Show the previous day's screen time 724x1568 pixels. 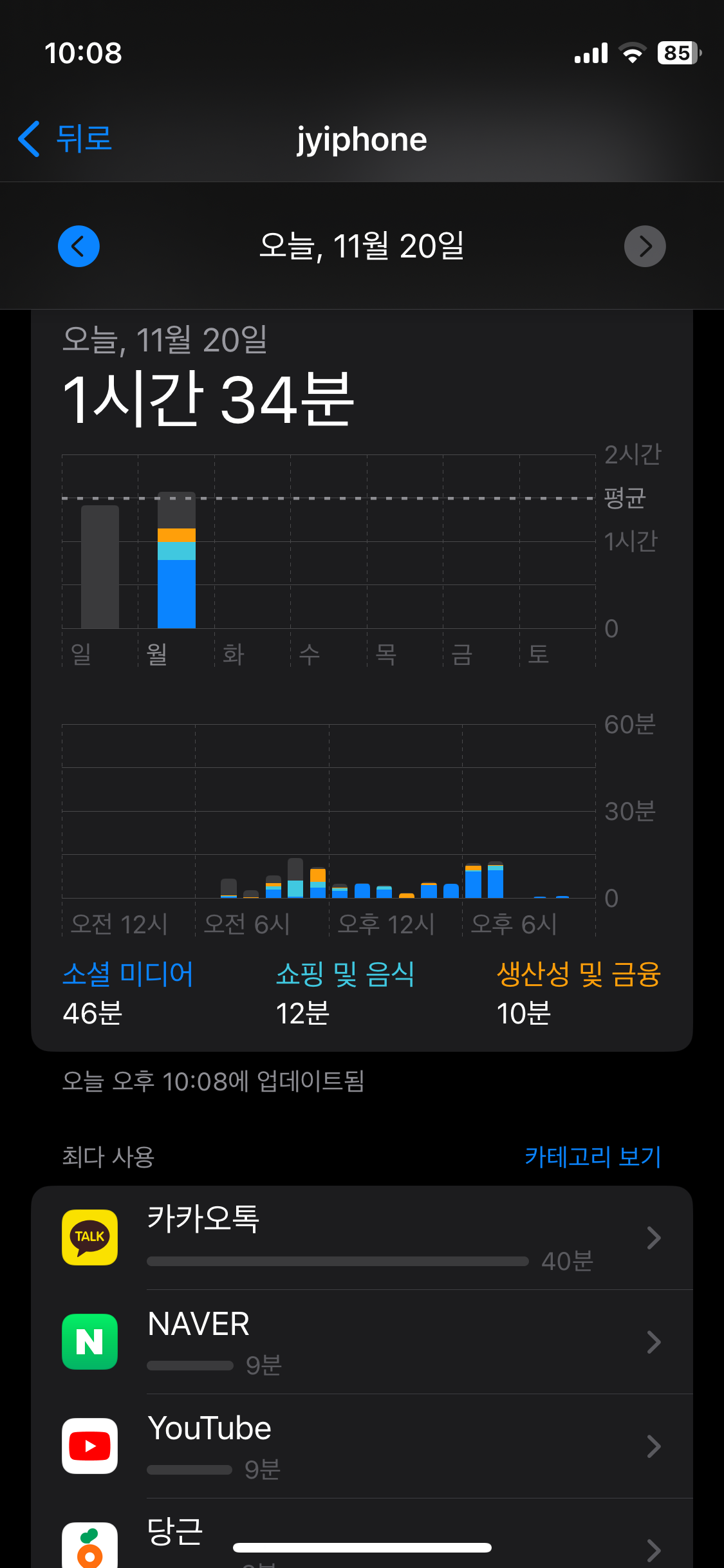pos(79,246)
